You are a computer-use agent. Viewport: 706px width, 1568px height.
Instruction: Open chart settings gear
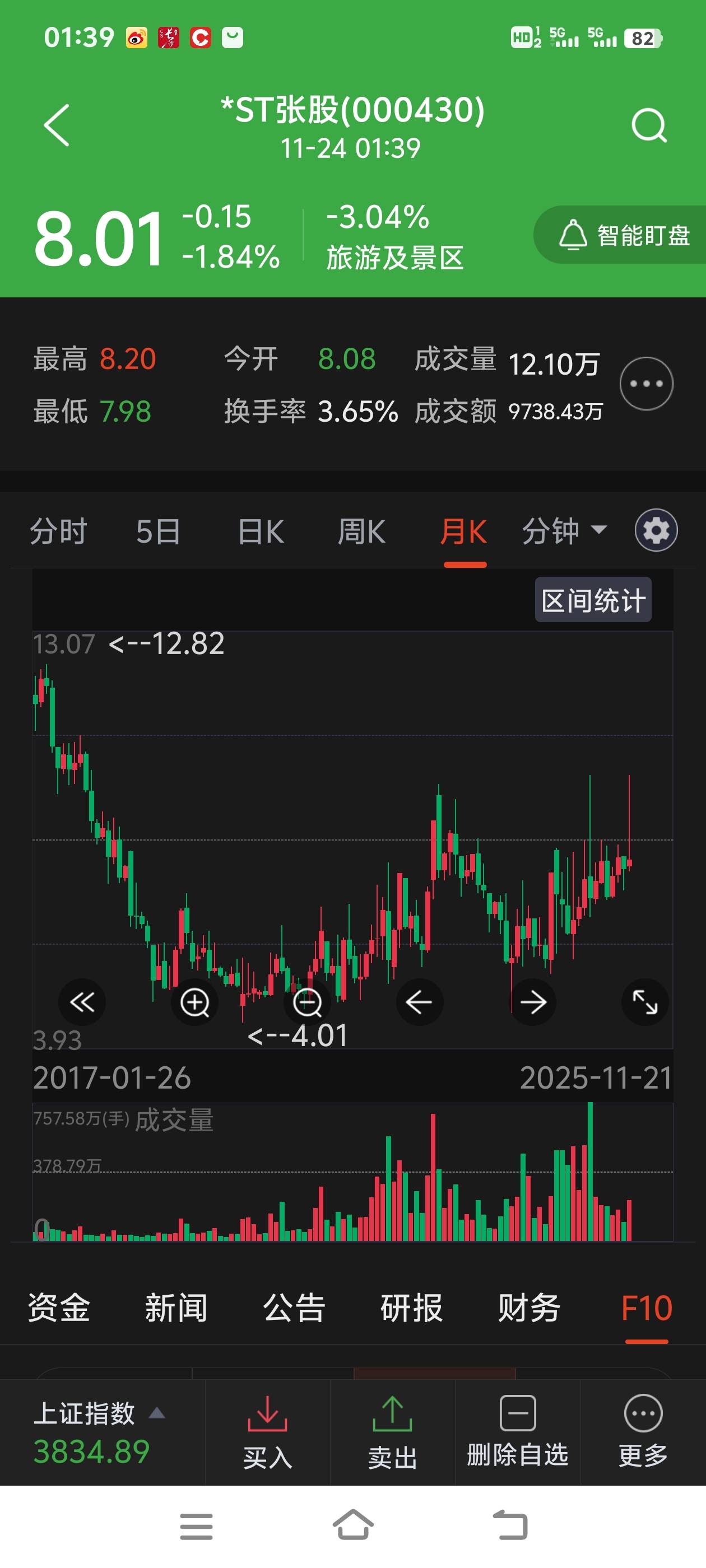(x=656, y=531)
